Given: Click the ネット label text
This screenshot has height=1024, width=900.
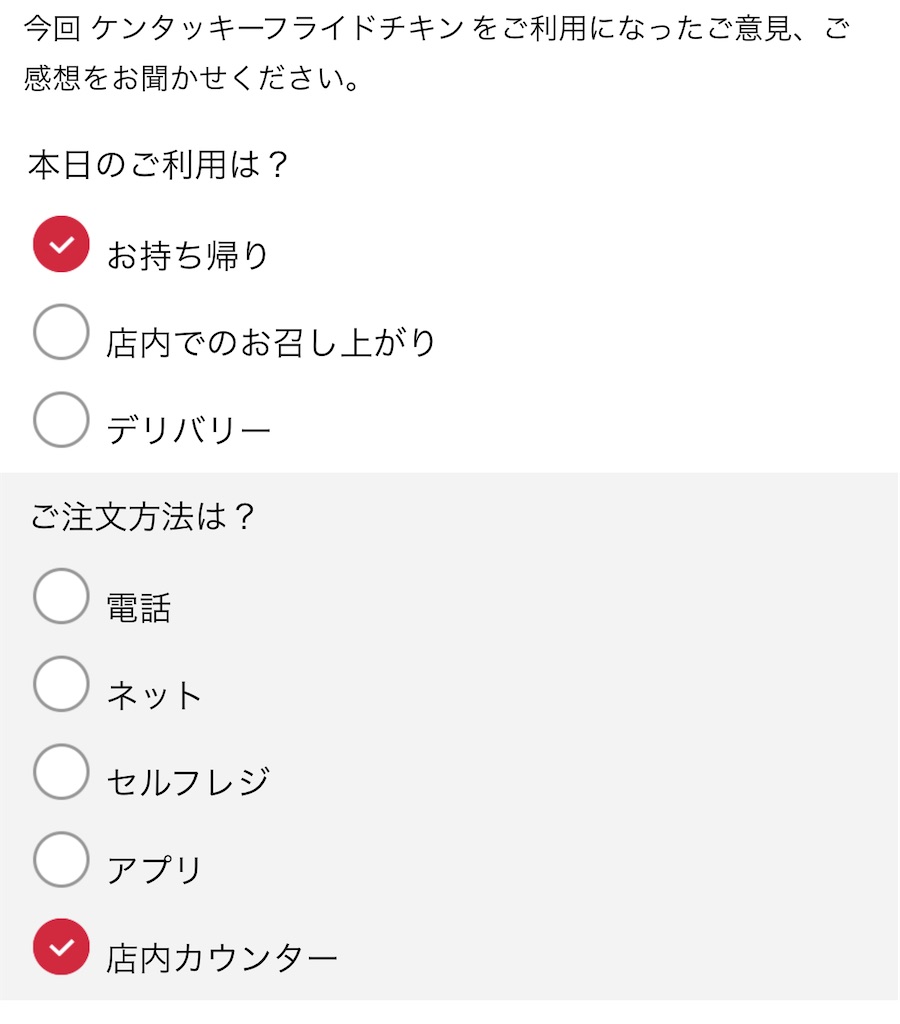Looking at the screenshot, I should point(152,694).
